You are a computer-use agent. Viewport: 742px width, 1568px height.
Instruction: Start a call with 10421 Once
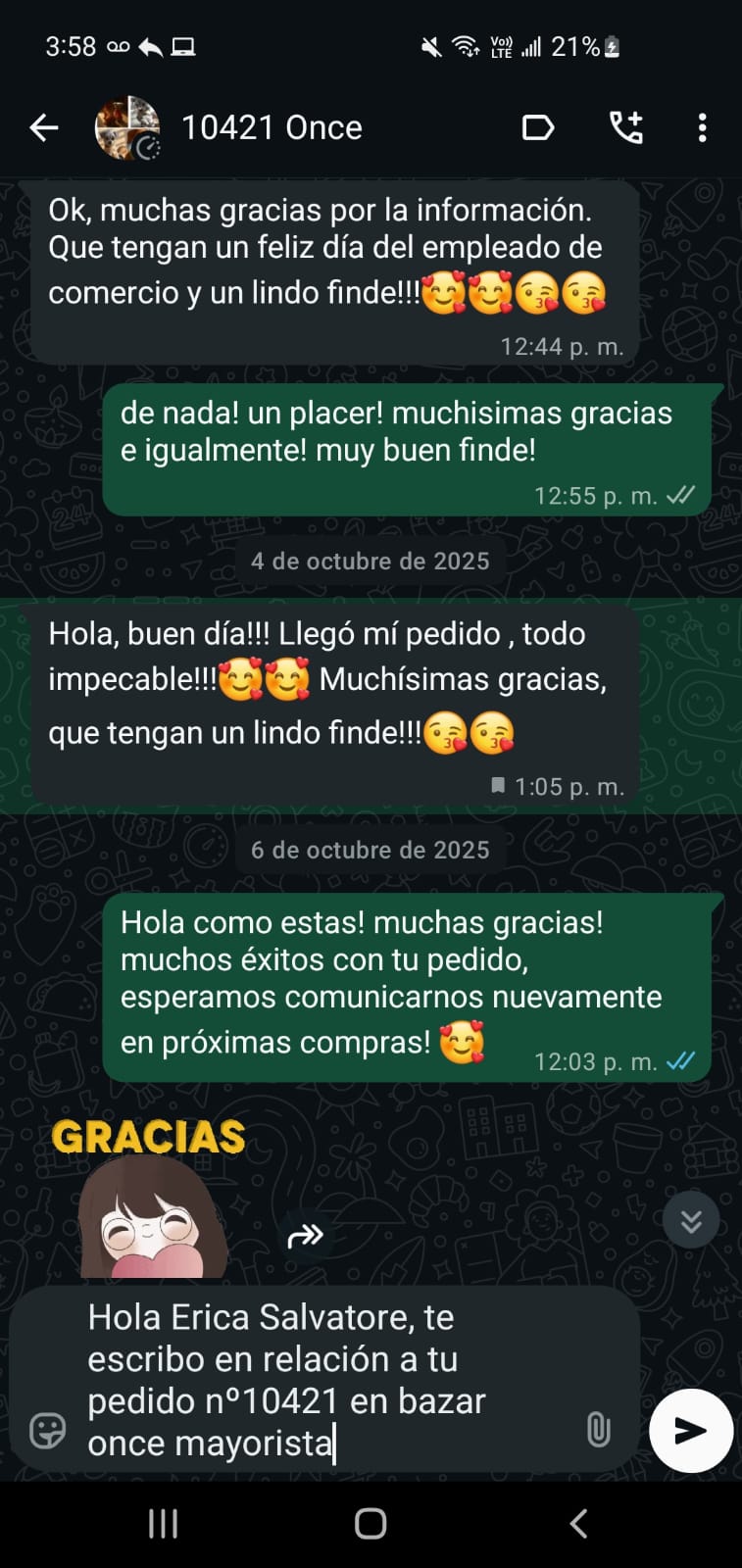pos(626,127)
